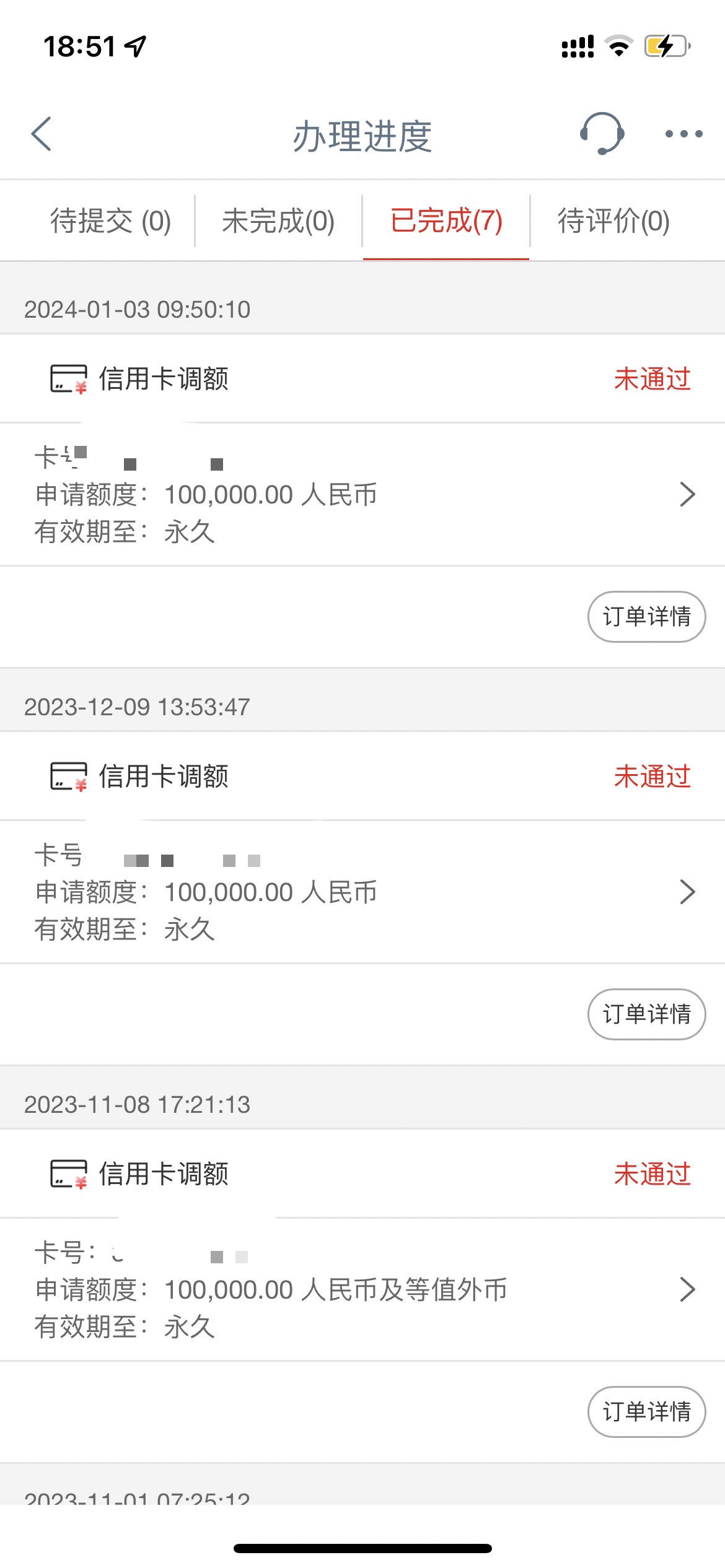725x1568 pixels.
Task: Open the three-dot overflow menu
Action: [683, 134]
